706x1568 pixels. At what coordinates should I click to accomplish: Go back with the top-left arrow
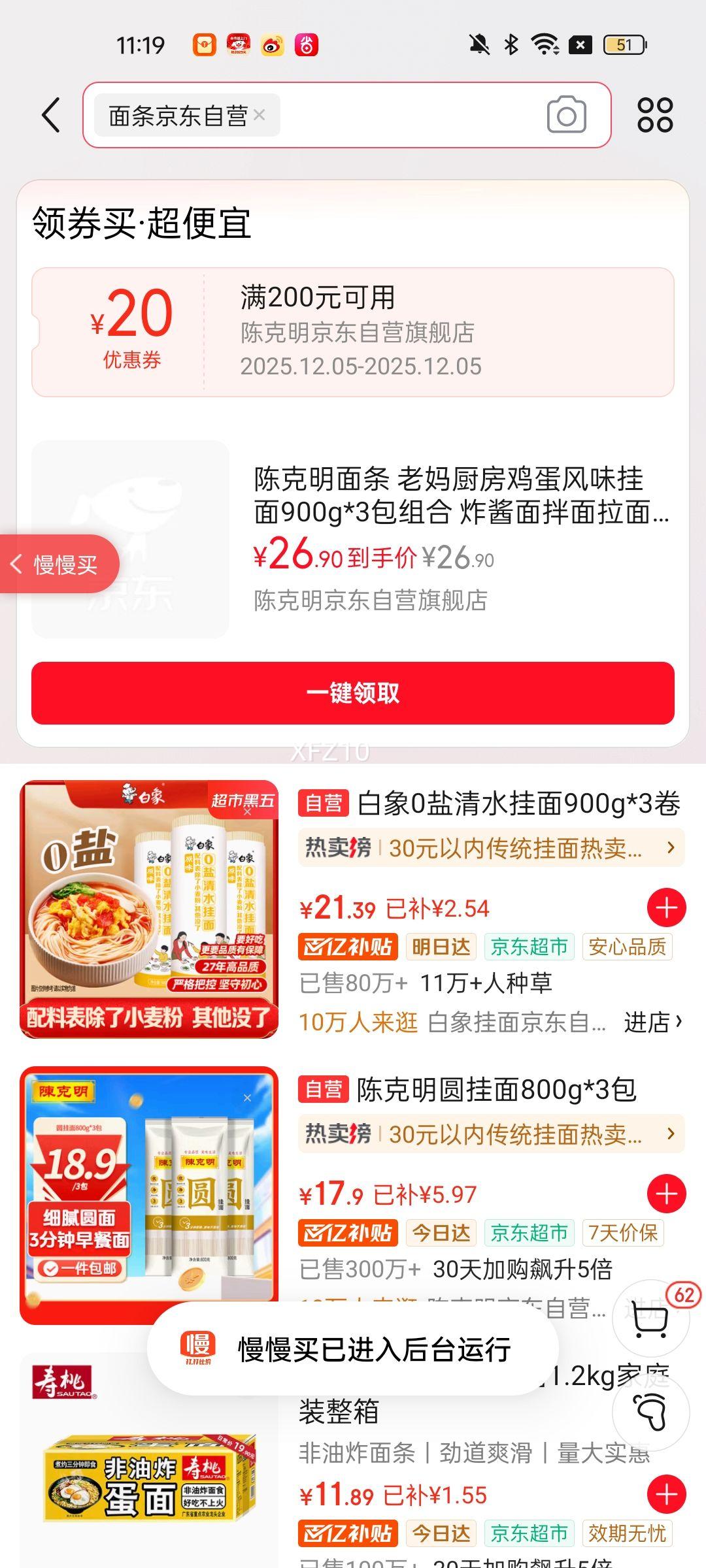point(51,116)
